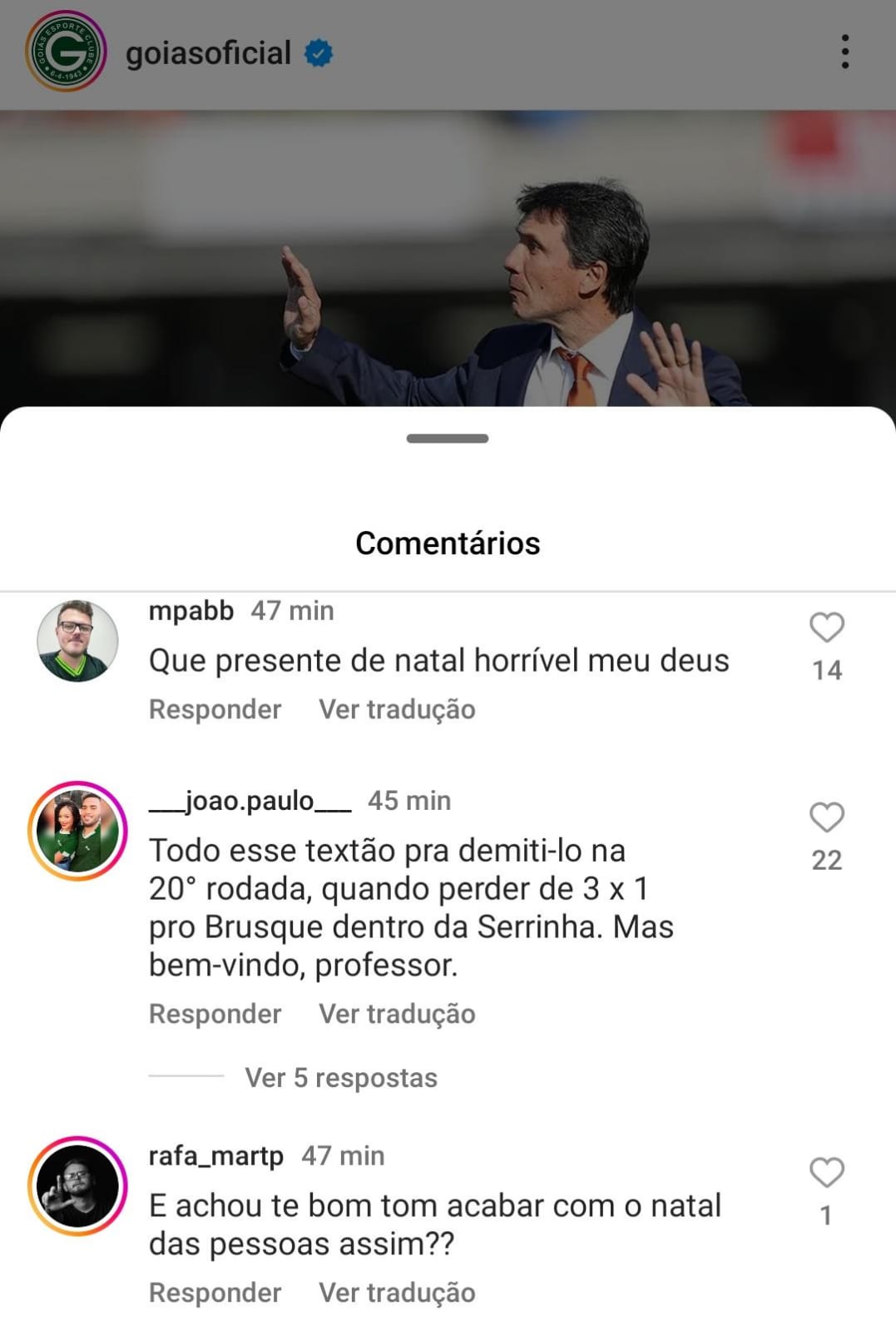Open the mpabb username link
The image size is (896, 1331).
pos(191,611)
